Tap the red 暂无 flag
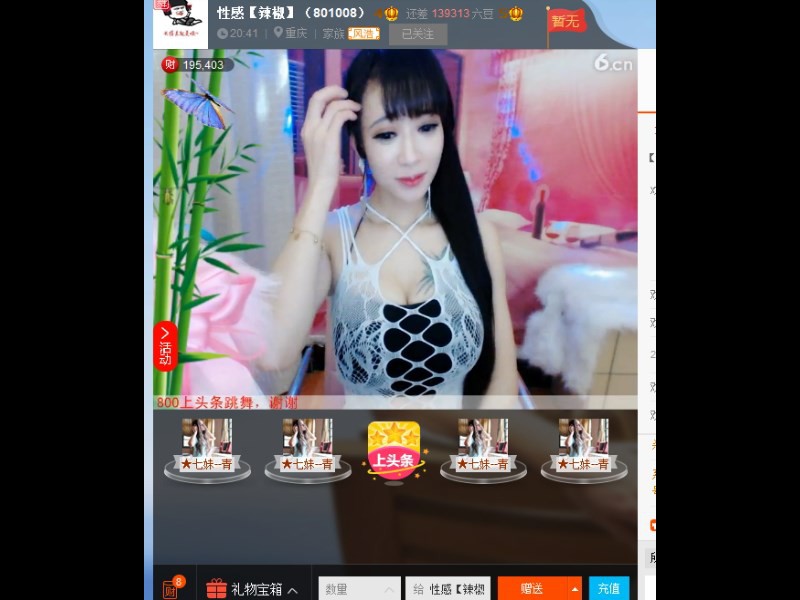The height and width of the screenshot is (600, 800). (566, 21)
